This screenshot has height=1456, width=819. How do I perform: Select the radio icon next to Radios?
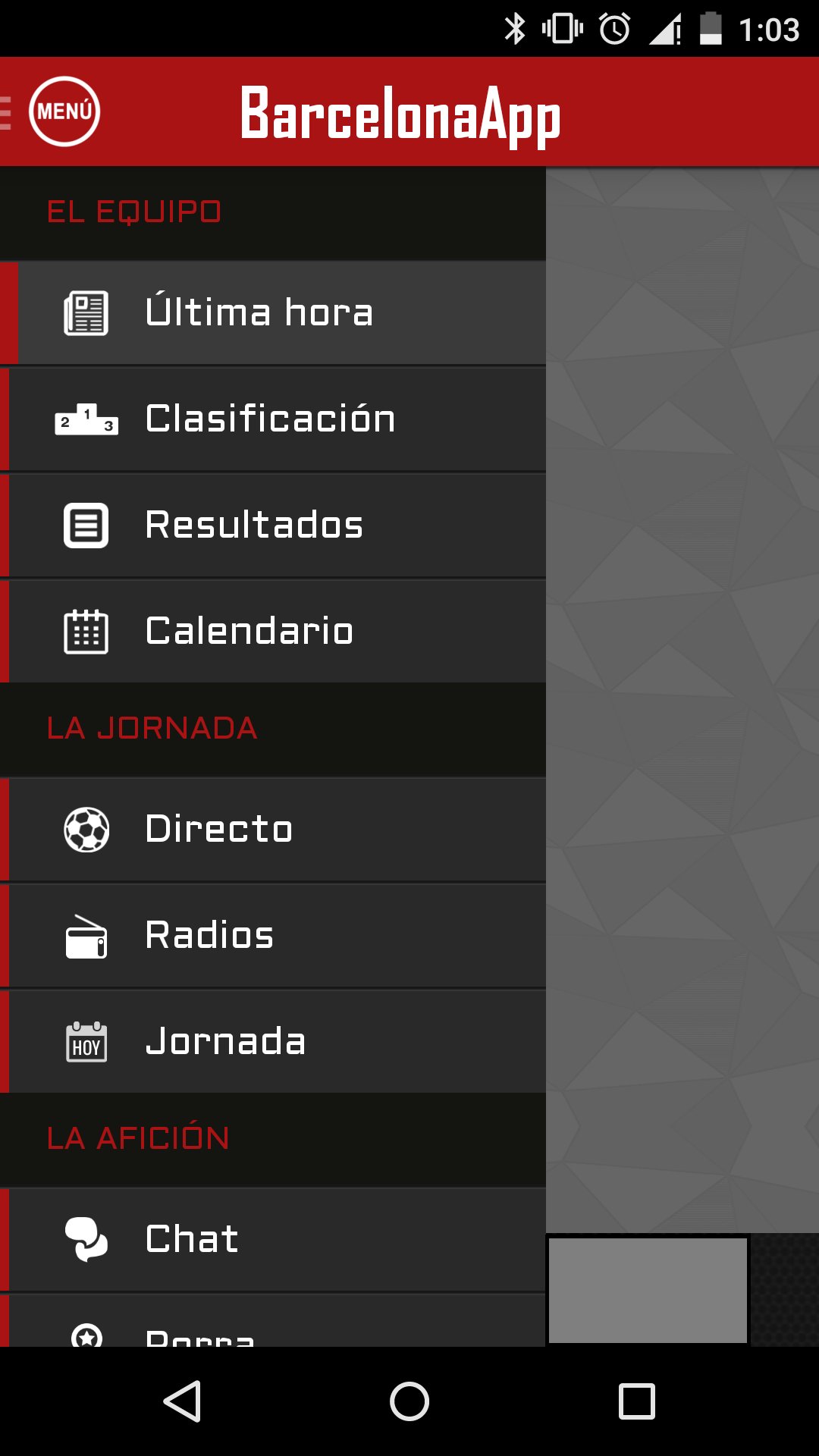click(86, 935)
